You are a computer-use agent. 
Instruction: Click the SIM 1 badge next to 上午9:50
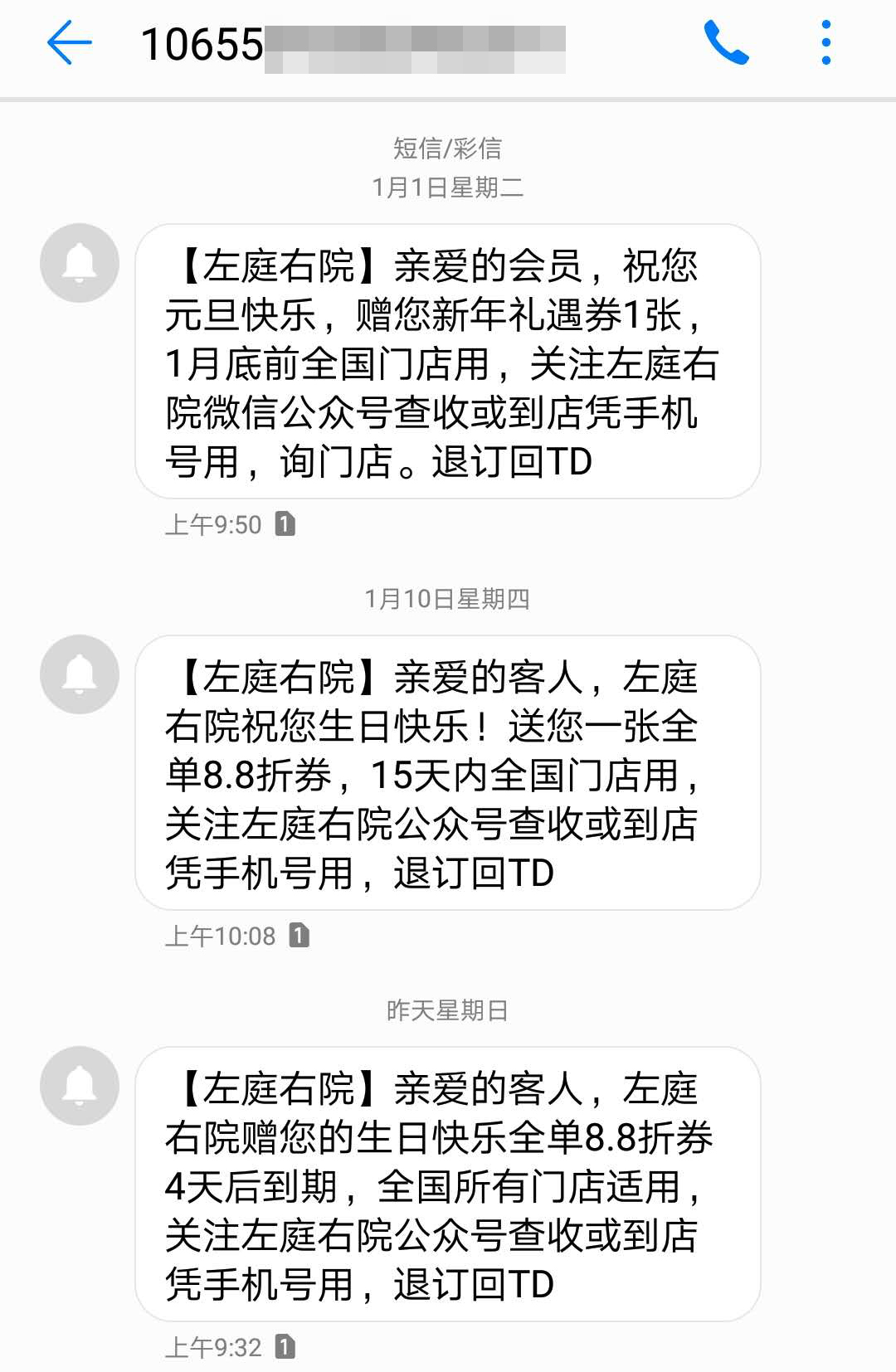(x=286, y=524)
